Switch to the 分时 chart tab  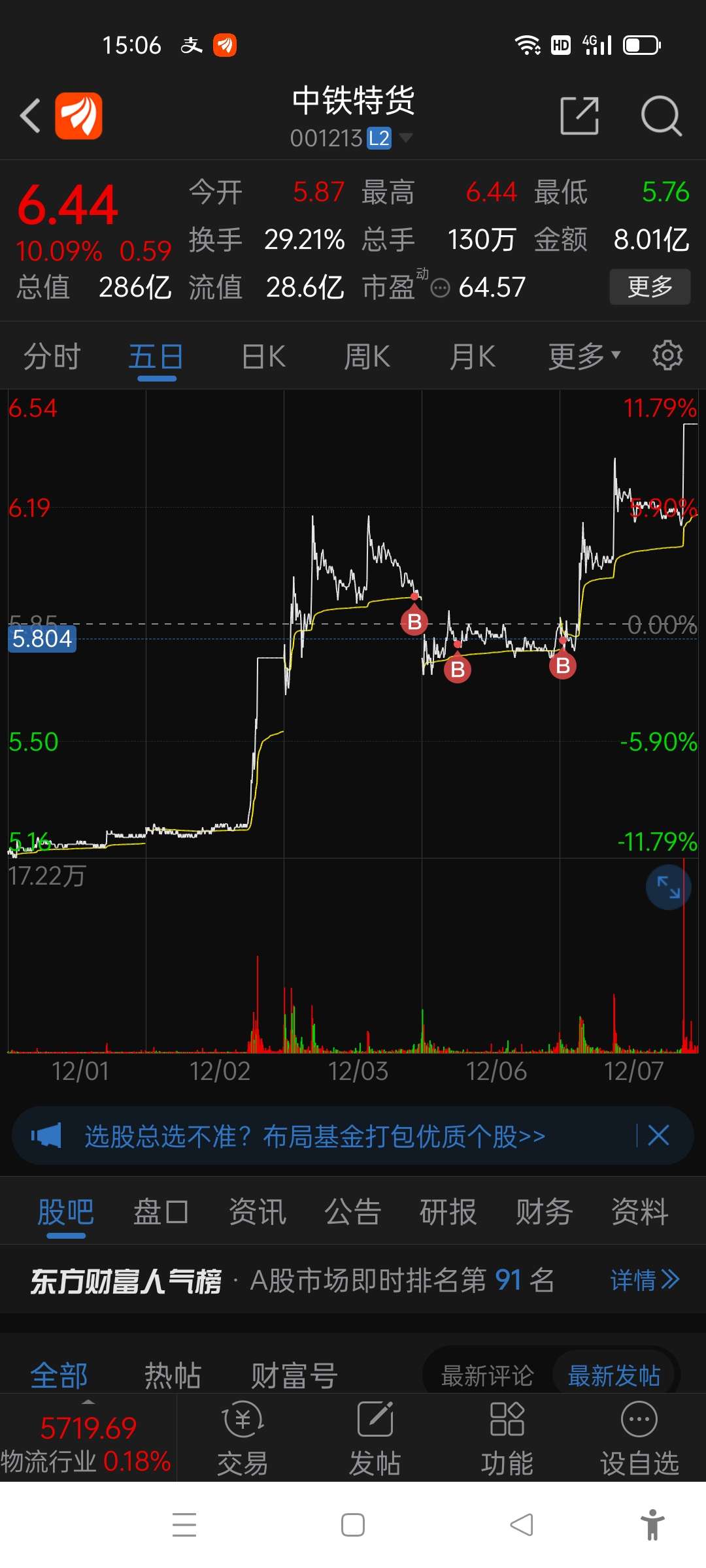pyautogui.click(x=52, y=357)
